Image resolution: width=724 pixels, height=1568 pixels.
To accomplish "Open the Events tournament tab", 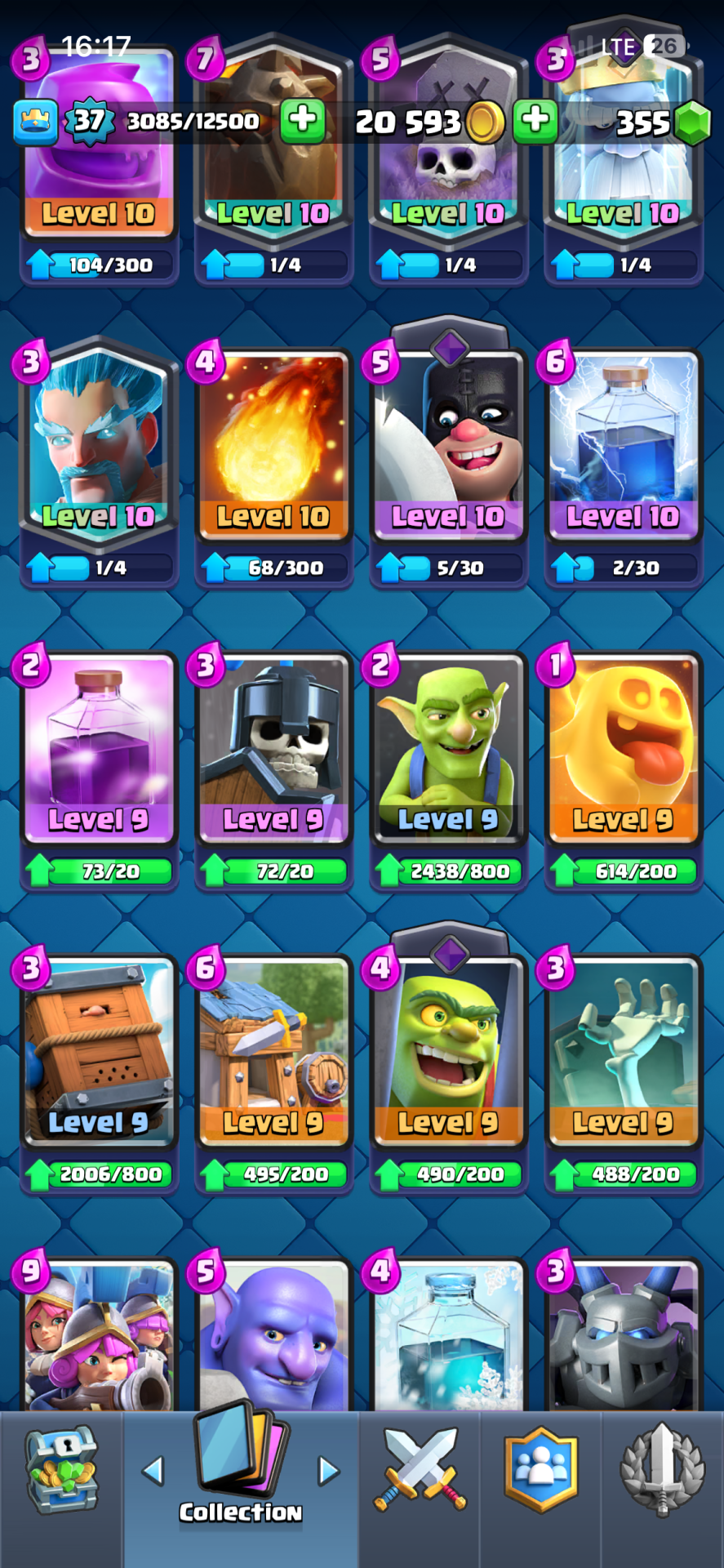I will pyautogui.click(x=662, y=1470).
